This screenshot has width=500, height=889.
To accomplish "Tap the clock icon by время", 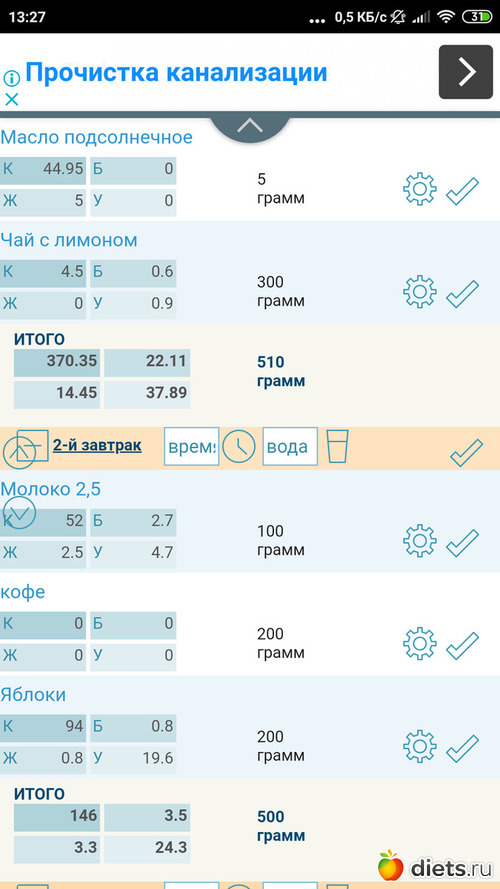I will [x=239, y=447].
